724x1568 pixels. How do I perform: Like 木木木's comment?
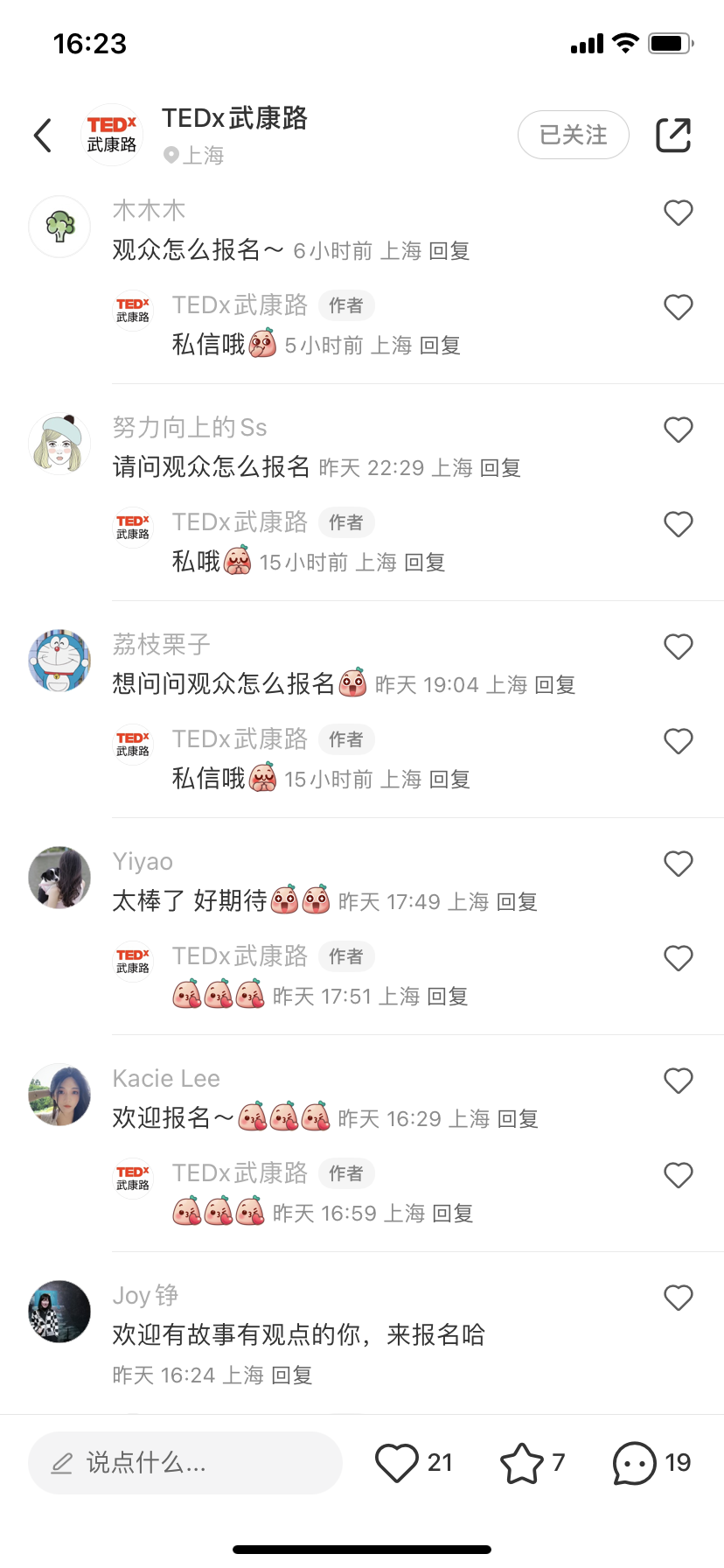679,213
